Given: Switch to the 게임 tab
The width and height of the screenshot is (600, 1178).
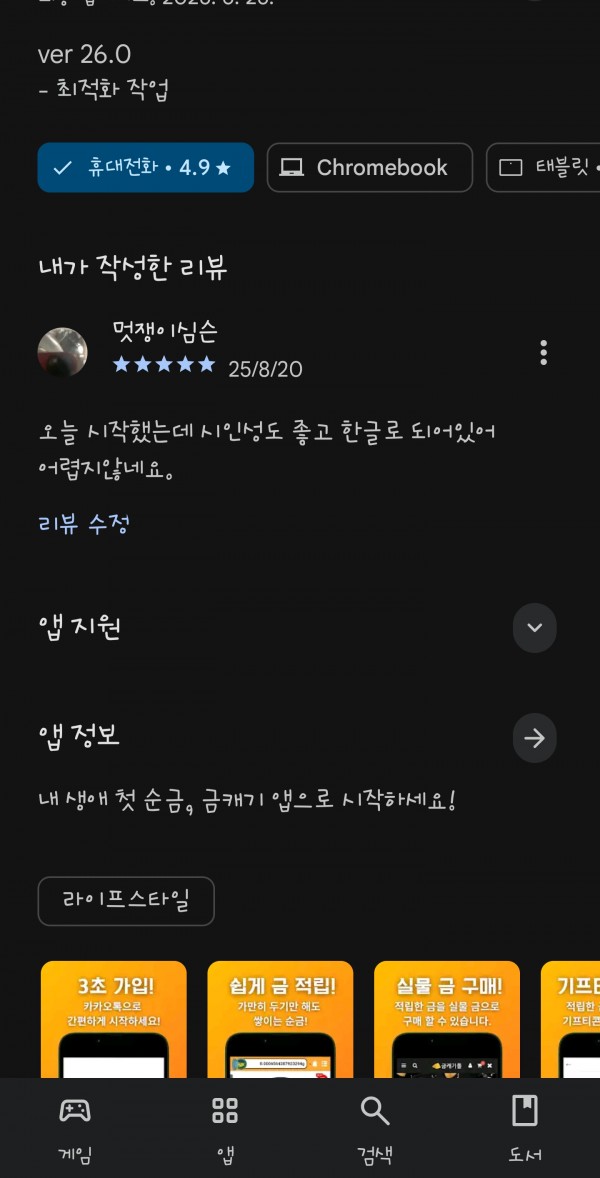Looking at the screenshot, I should [x=75, y=1128].
